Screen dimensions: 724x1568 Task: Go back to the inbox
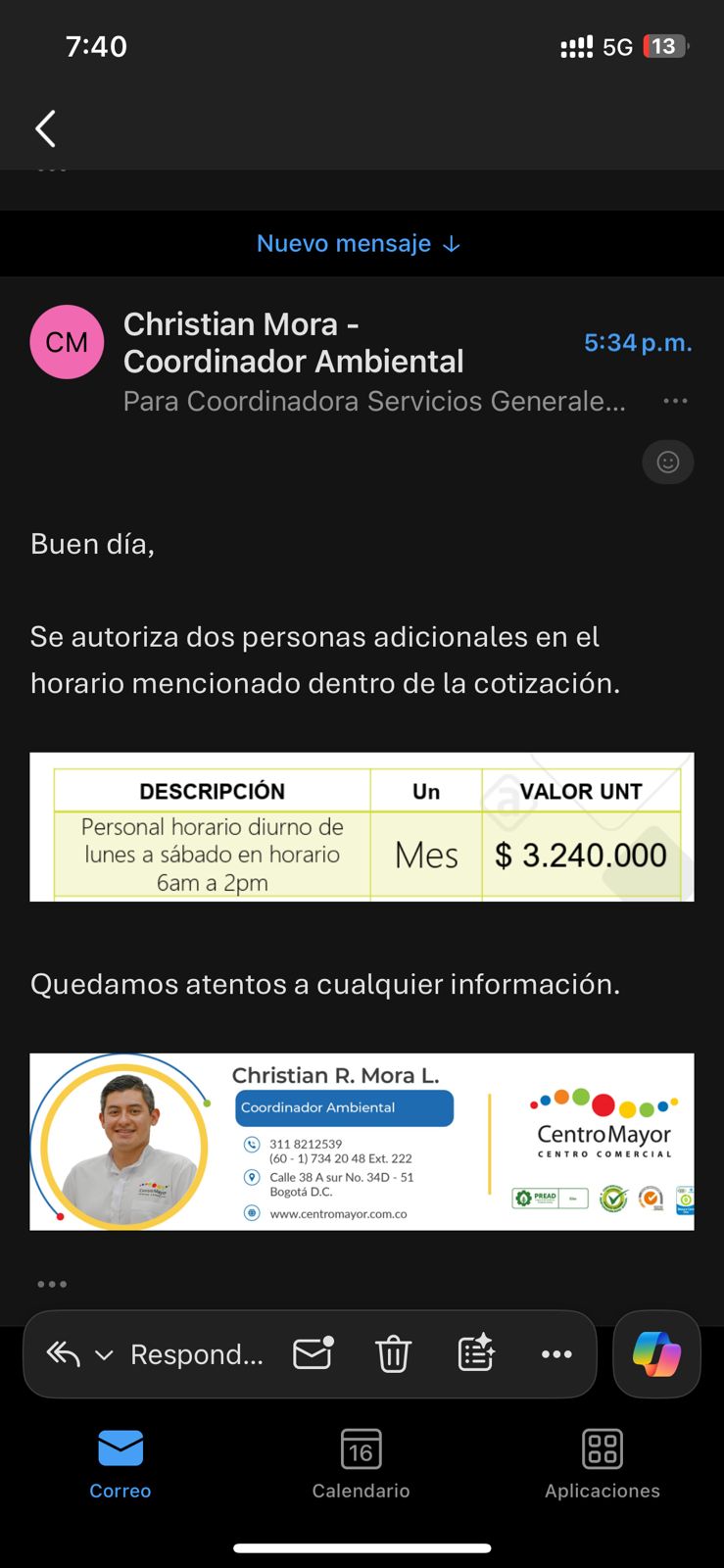[x=45, y=128]
